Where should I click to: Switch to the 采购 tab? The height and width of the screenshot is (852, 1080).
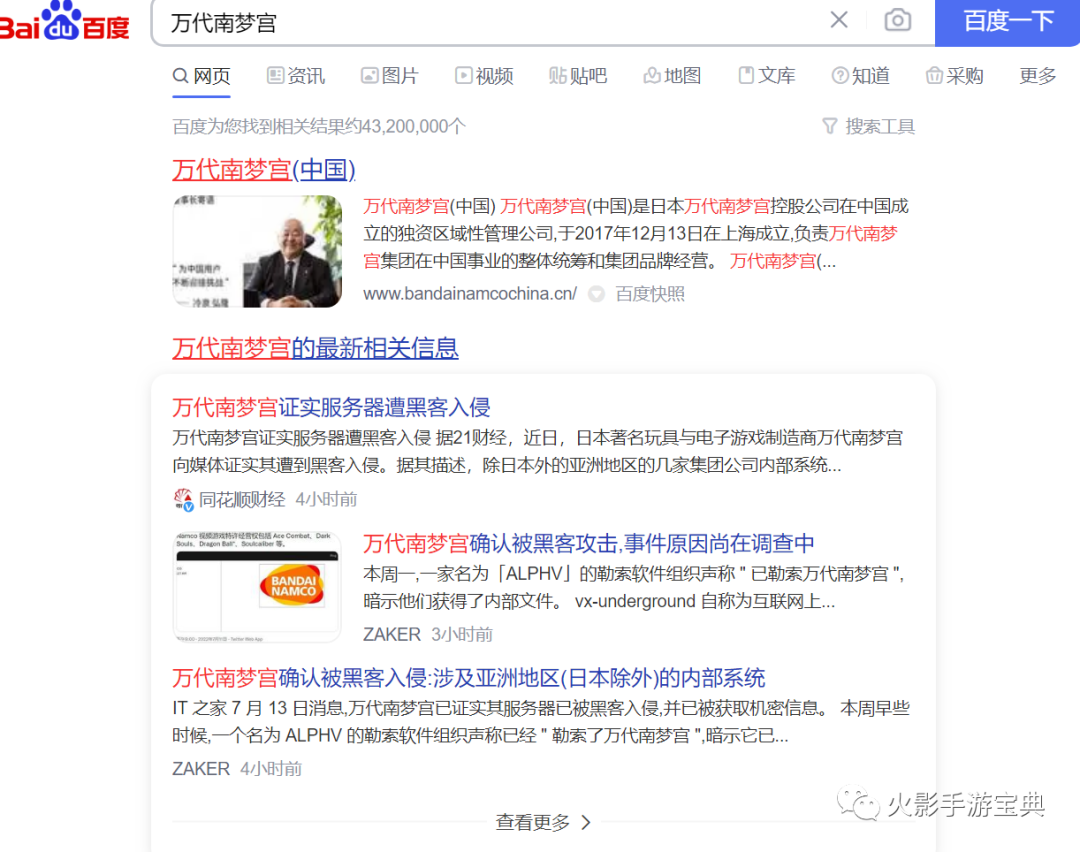[x=955, y=76]
